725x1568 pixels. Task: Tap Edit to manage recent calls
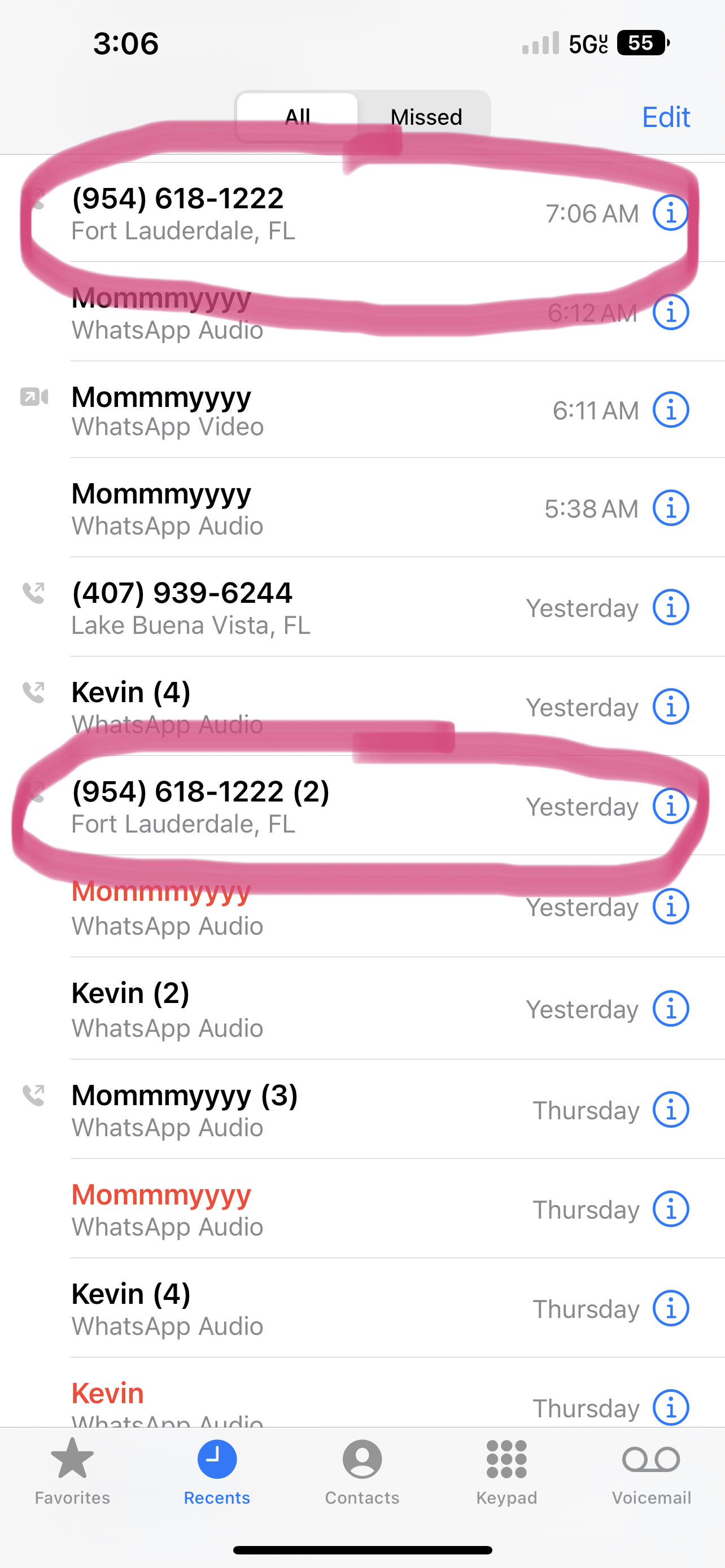click(665, 116)
